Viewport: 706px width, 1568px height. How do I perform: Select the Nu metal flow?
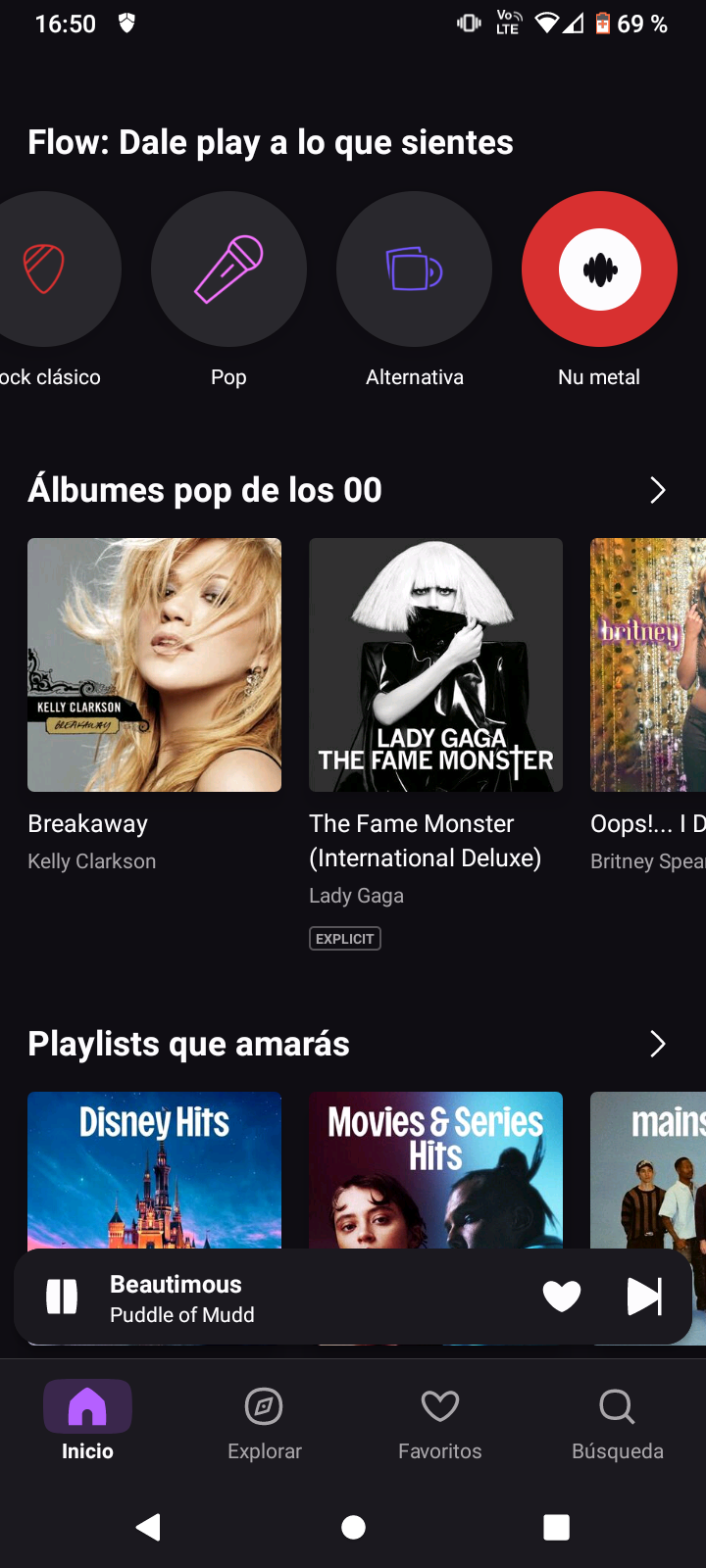[x=599, y=269]
